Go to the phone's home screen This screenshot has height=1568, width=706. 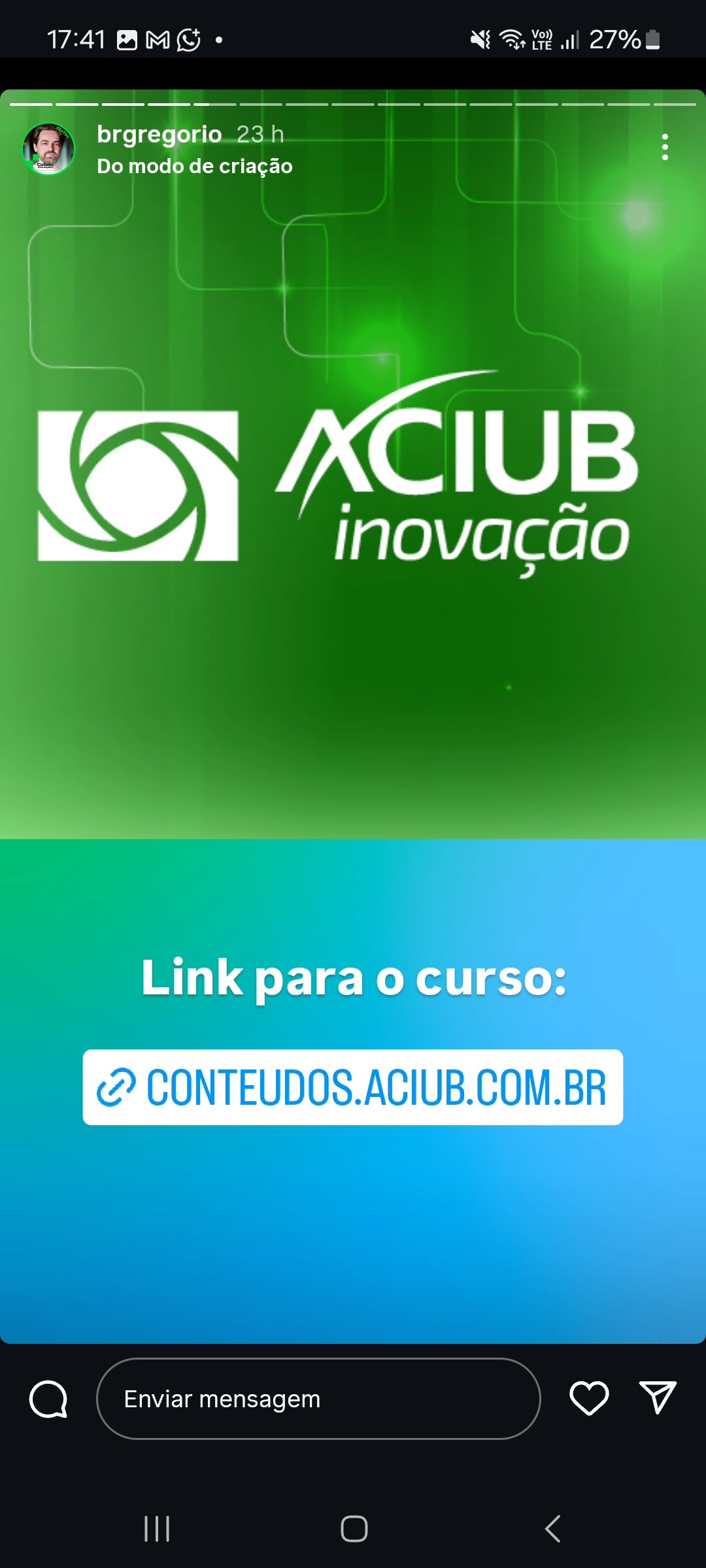pos(354,1529)
